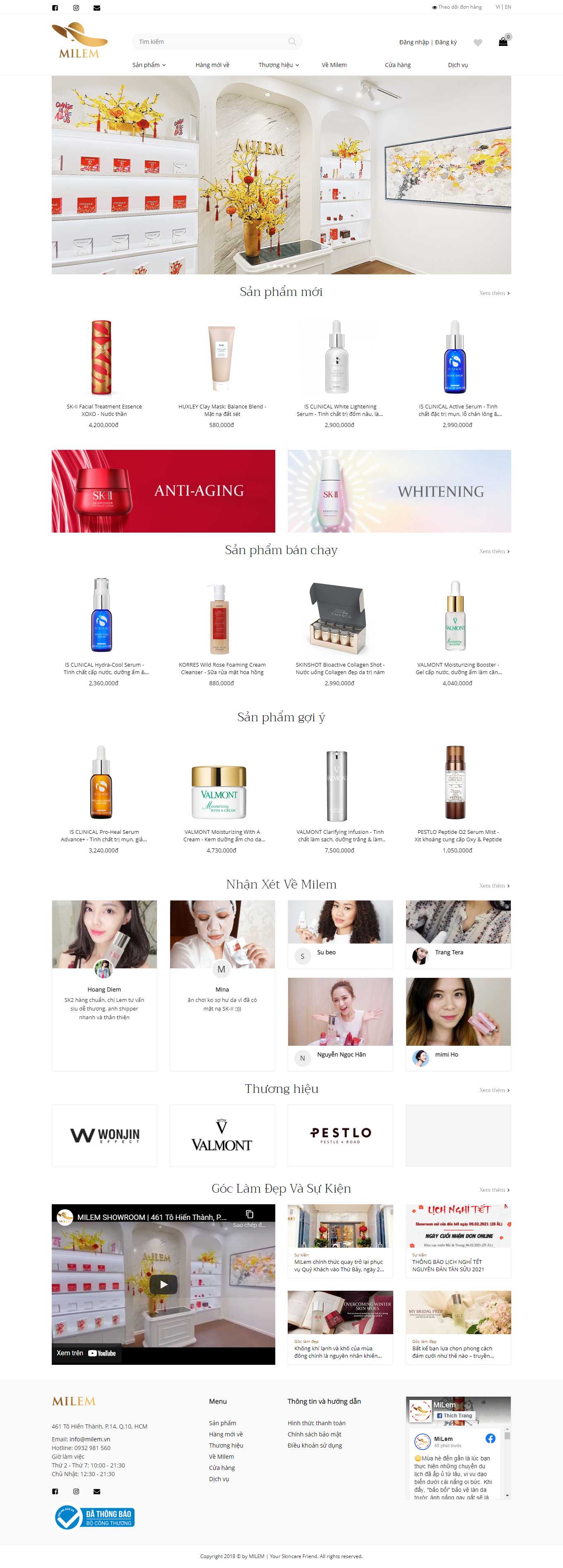Viewport: 563px width, 1568px height.
Task: Open the Đăng nhập login link
Action: coord(413,43)
